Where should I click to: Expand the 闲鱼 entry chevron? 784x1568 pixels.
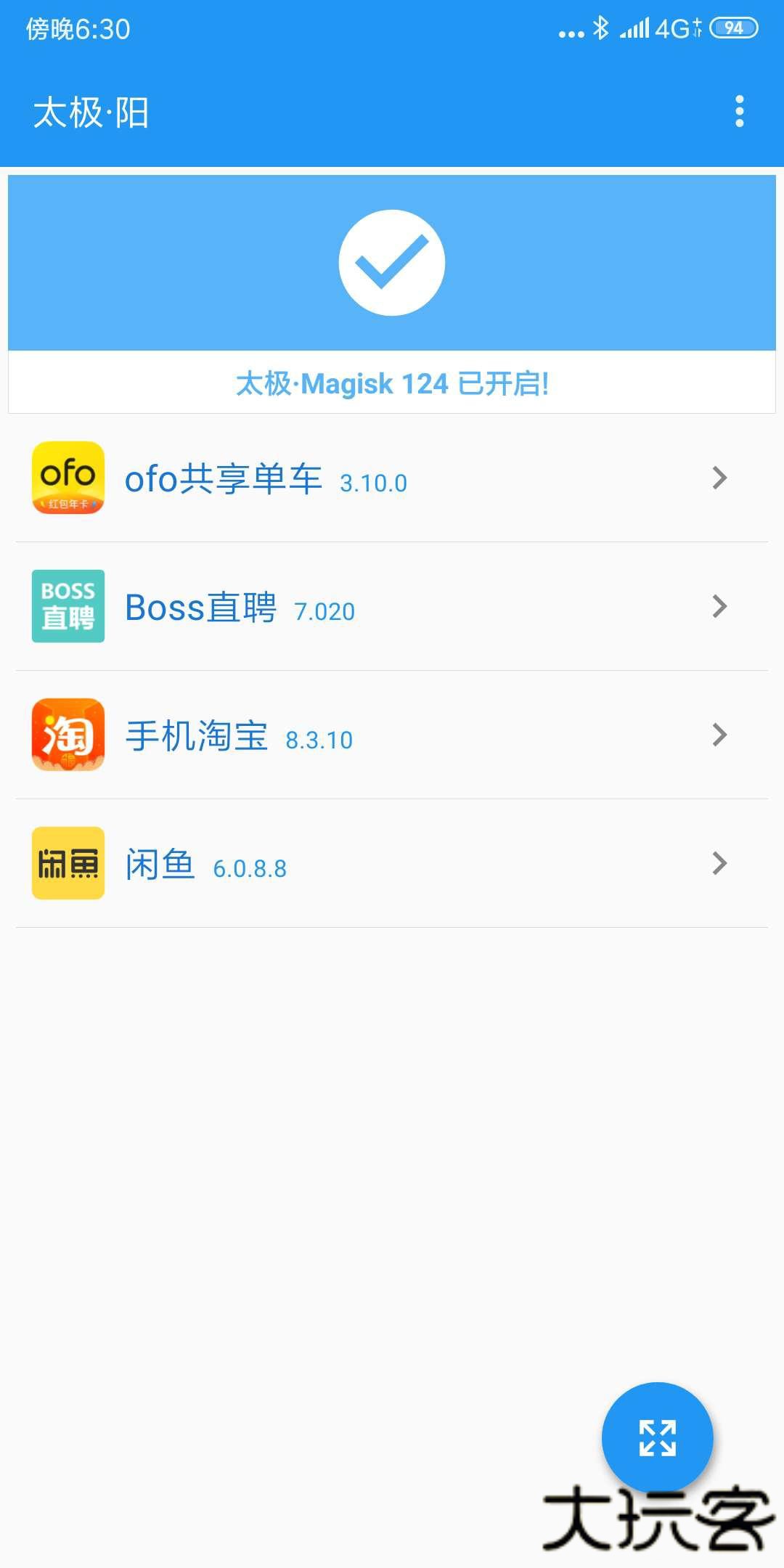coord(719,864)
